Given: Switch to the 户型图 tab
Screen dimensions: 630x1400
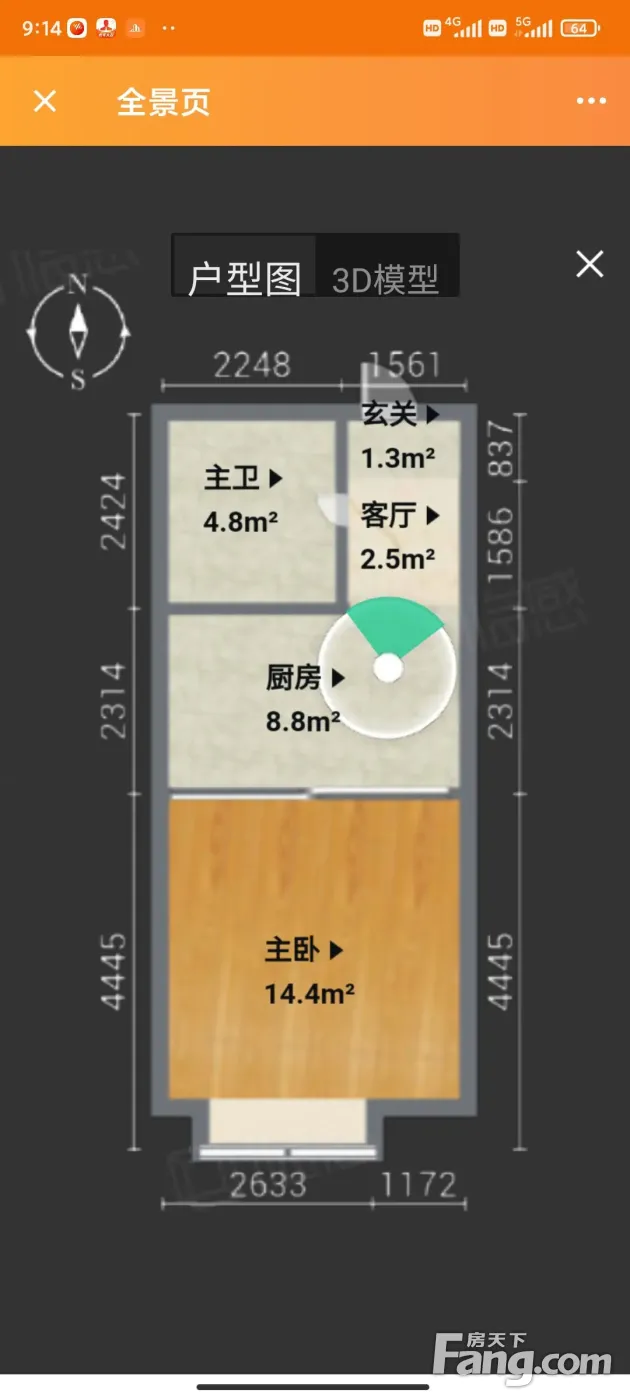Looking at the screenshot, I should coord(245,277).
